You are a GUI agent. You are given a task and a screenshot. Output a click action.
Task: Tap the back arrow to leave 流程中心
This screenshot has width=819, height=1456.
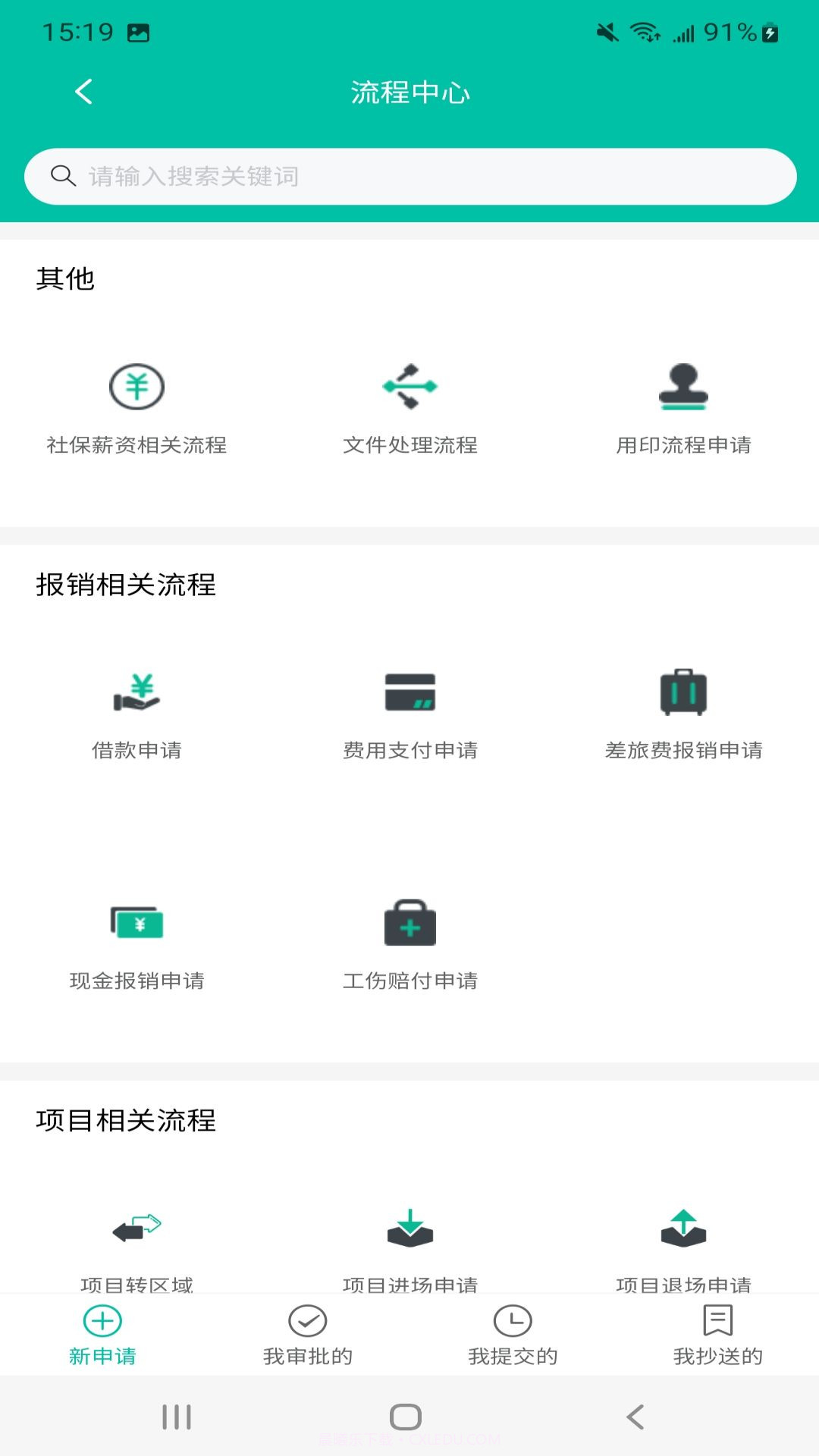pos(83,92)
